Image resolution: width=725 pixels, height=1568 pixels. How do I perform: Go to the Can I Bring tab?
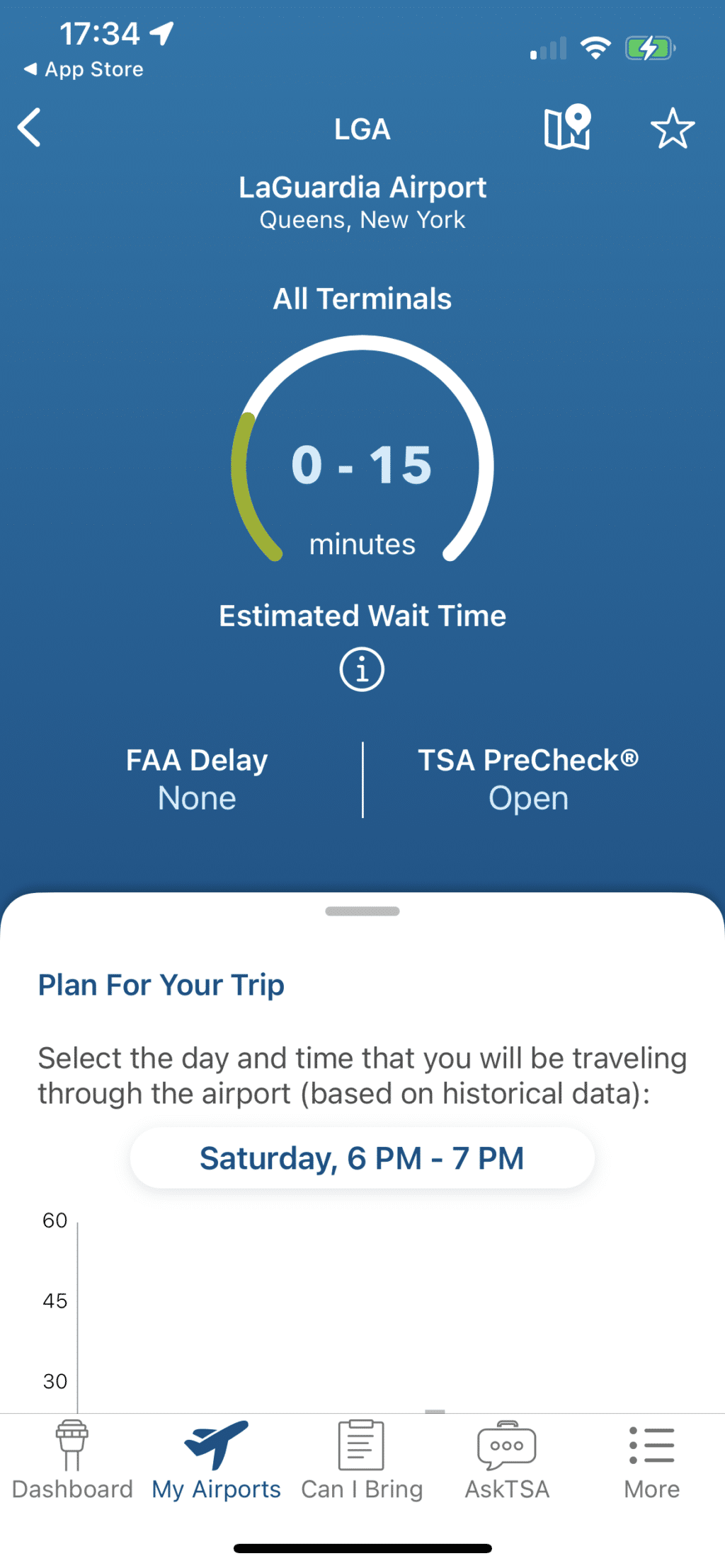pyautogui.click(x=362, y=1460)
